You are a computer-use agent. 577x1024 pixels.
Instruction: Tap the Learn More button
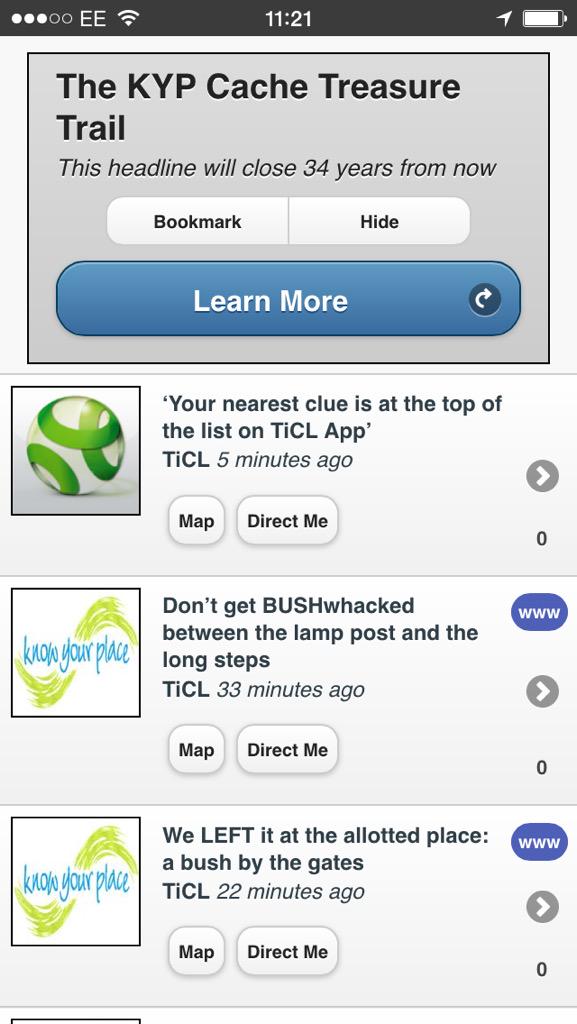click(288, 299)
